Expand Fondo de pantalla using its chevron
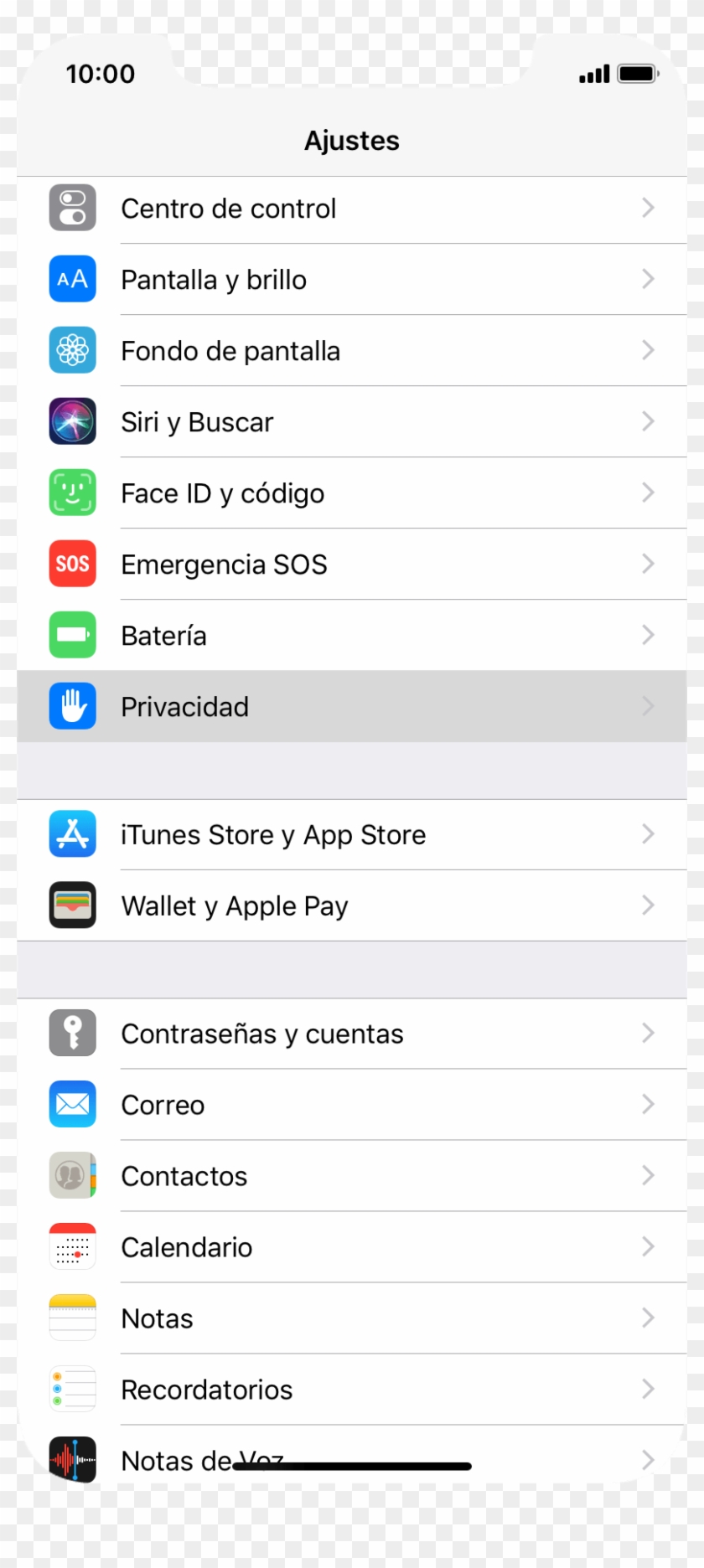 647,350
